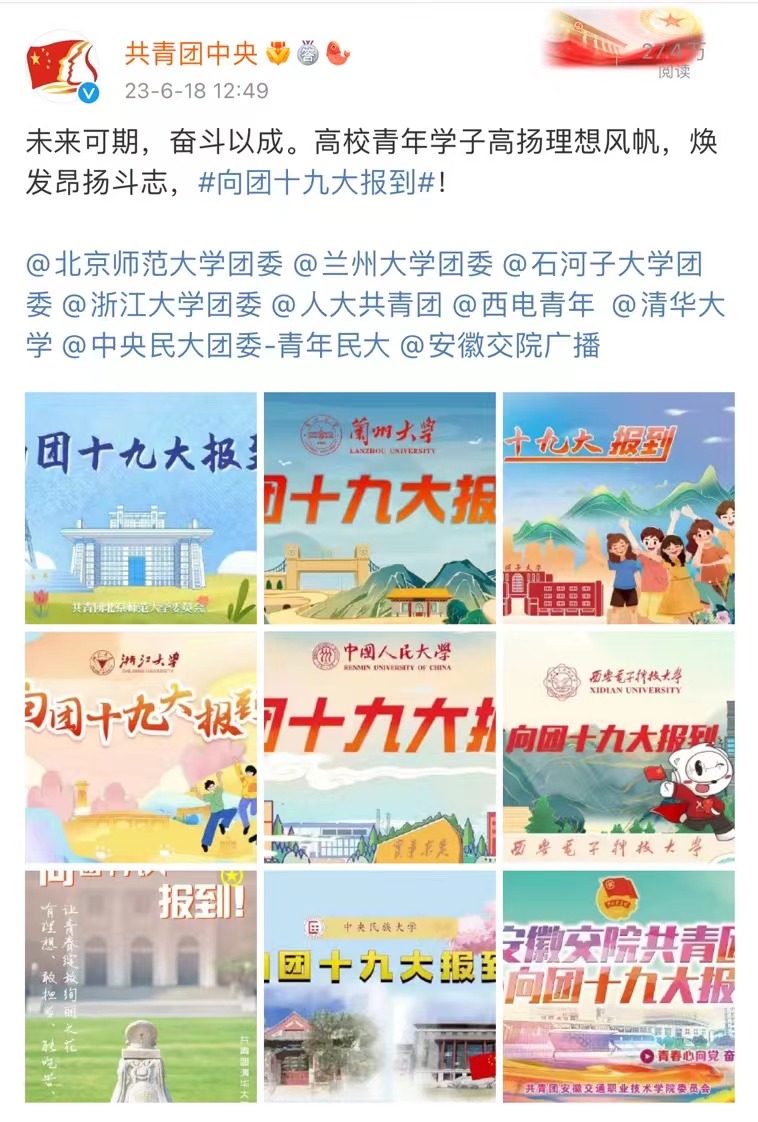The width and height of the screenshot is (758, 1122).
Task: View the 北京师范大学 image tile
Action: point(141,508)
